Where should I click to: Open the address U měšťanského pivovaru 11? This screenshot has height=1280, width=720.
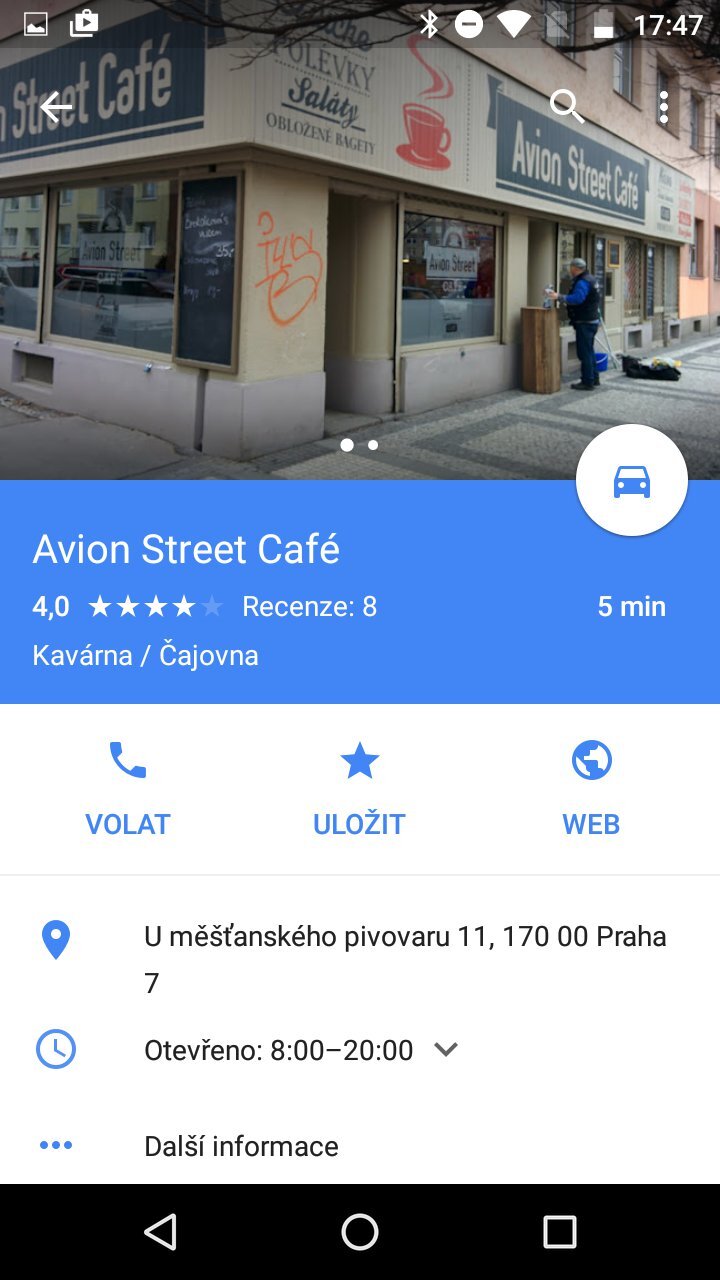tap(404, 958)
